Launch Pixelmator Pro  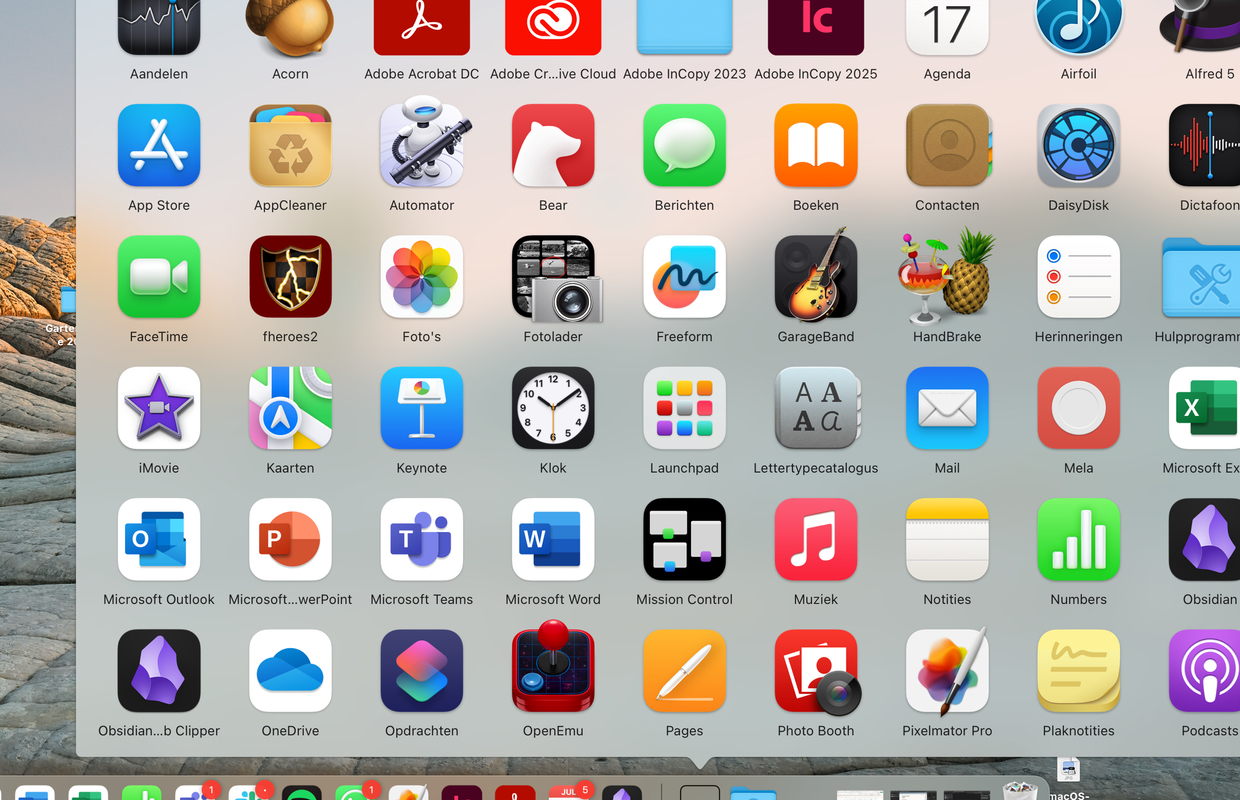point(947,671)
